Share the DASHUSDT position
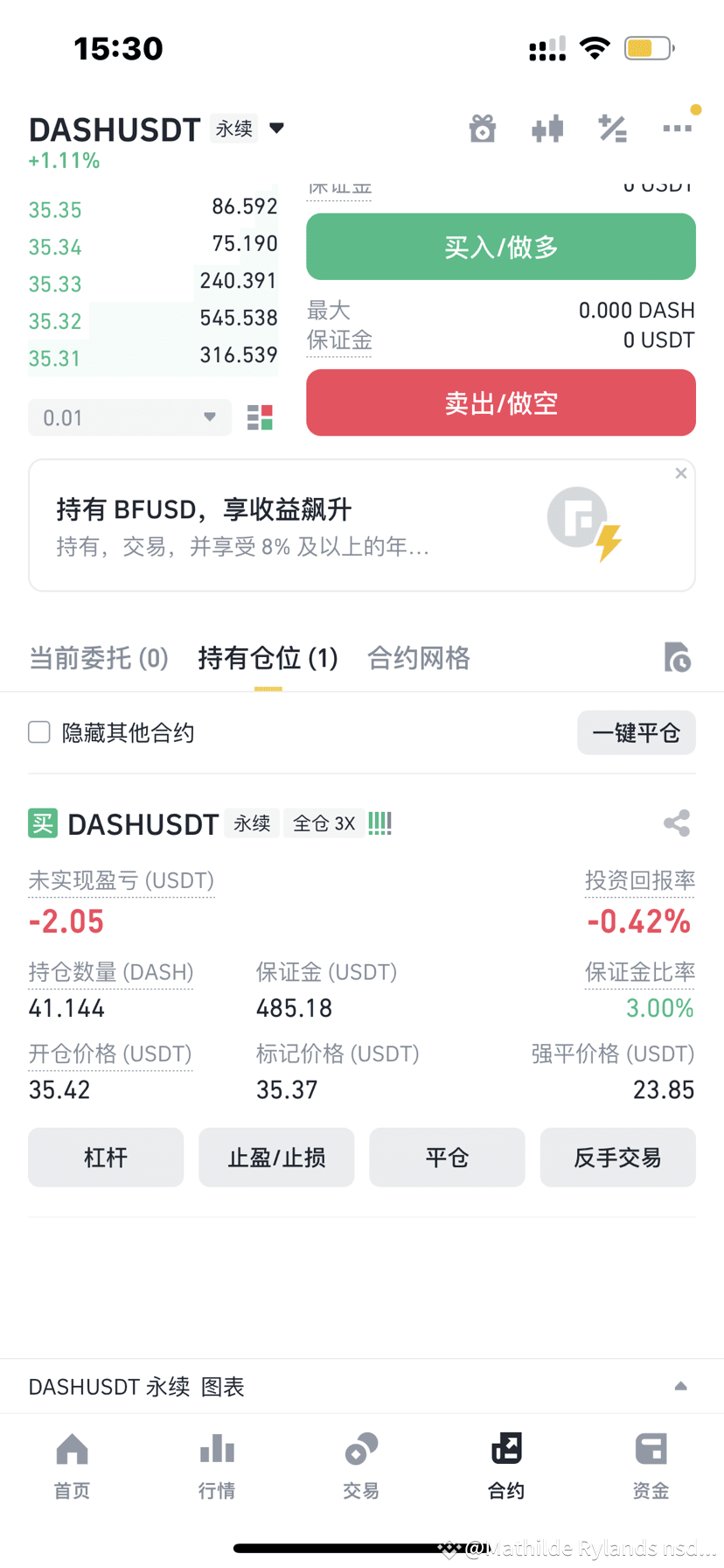The height and width of the screenshot is (1568, 724). 678,822
